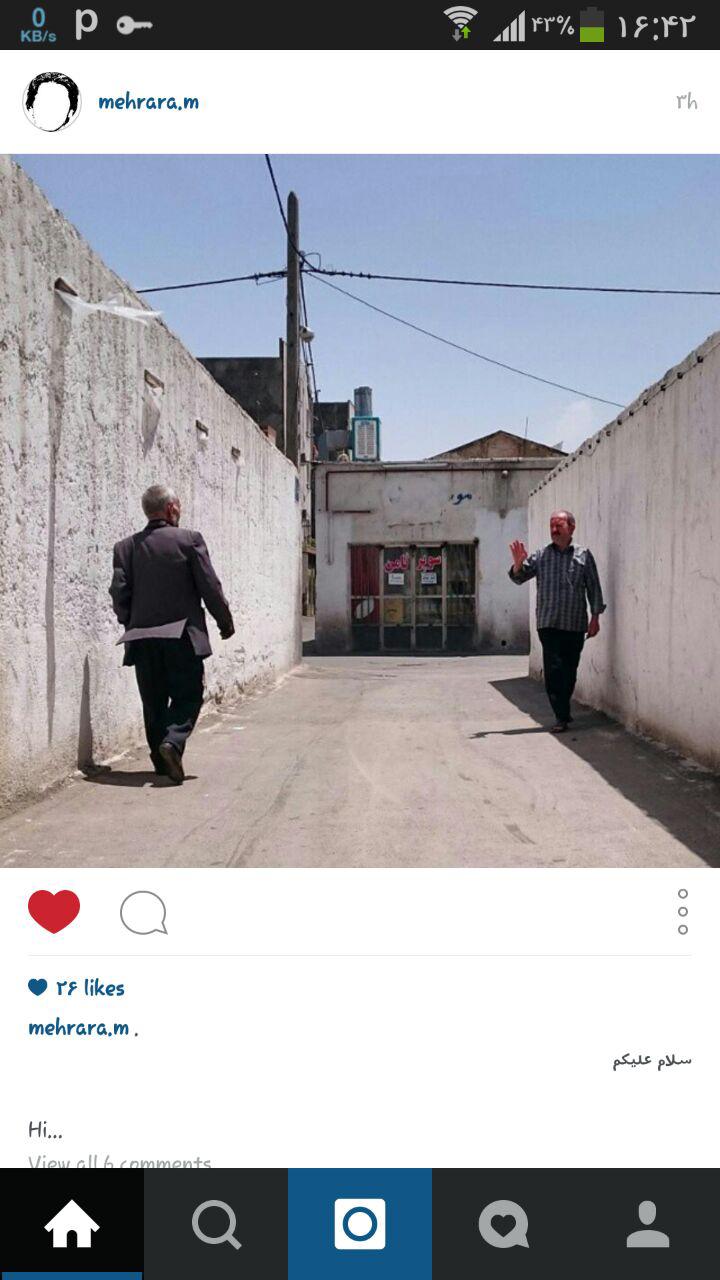This screenshot has height=1280, width=720.
Task: Open the Camera tab
Action: 360,1224
